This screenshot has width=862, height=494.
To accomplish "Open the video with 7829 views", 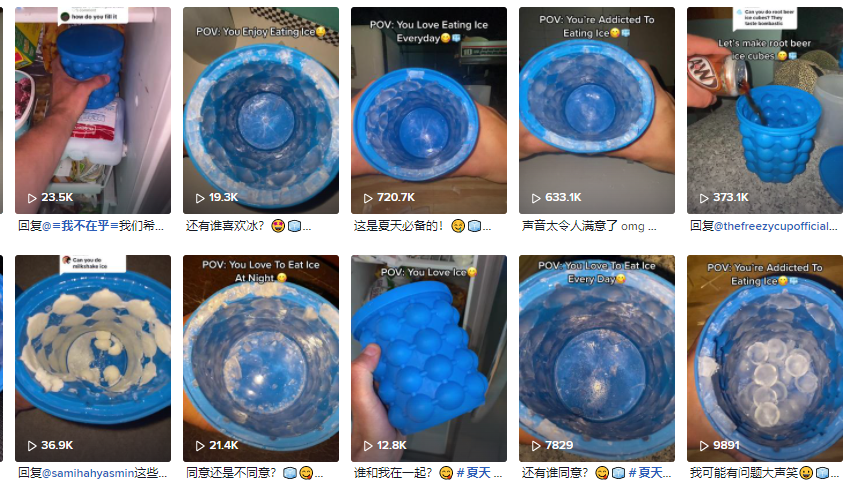I will tap(596, 358).
